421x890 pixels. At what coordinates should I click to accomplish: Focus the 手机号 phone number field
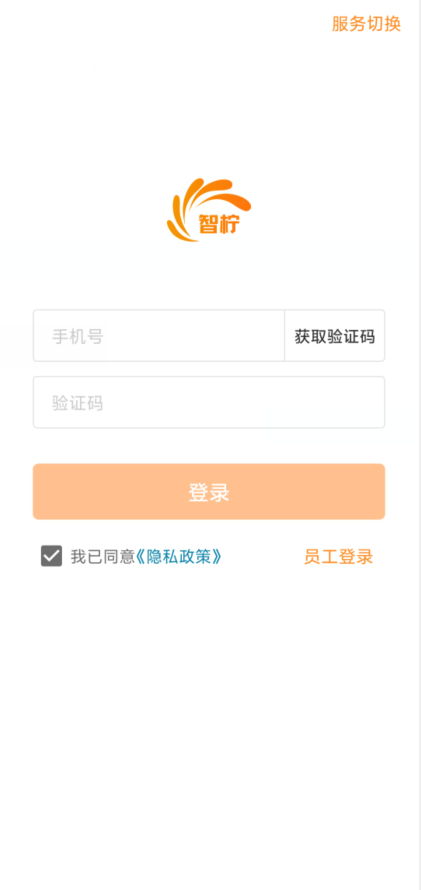[x=159, y=335]
